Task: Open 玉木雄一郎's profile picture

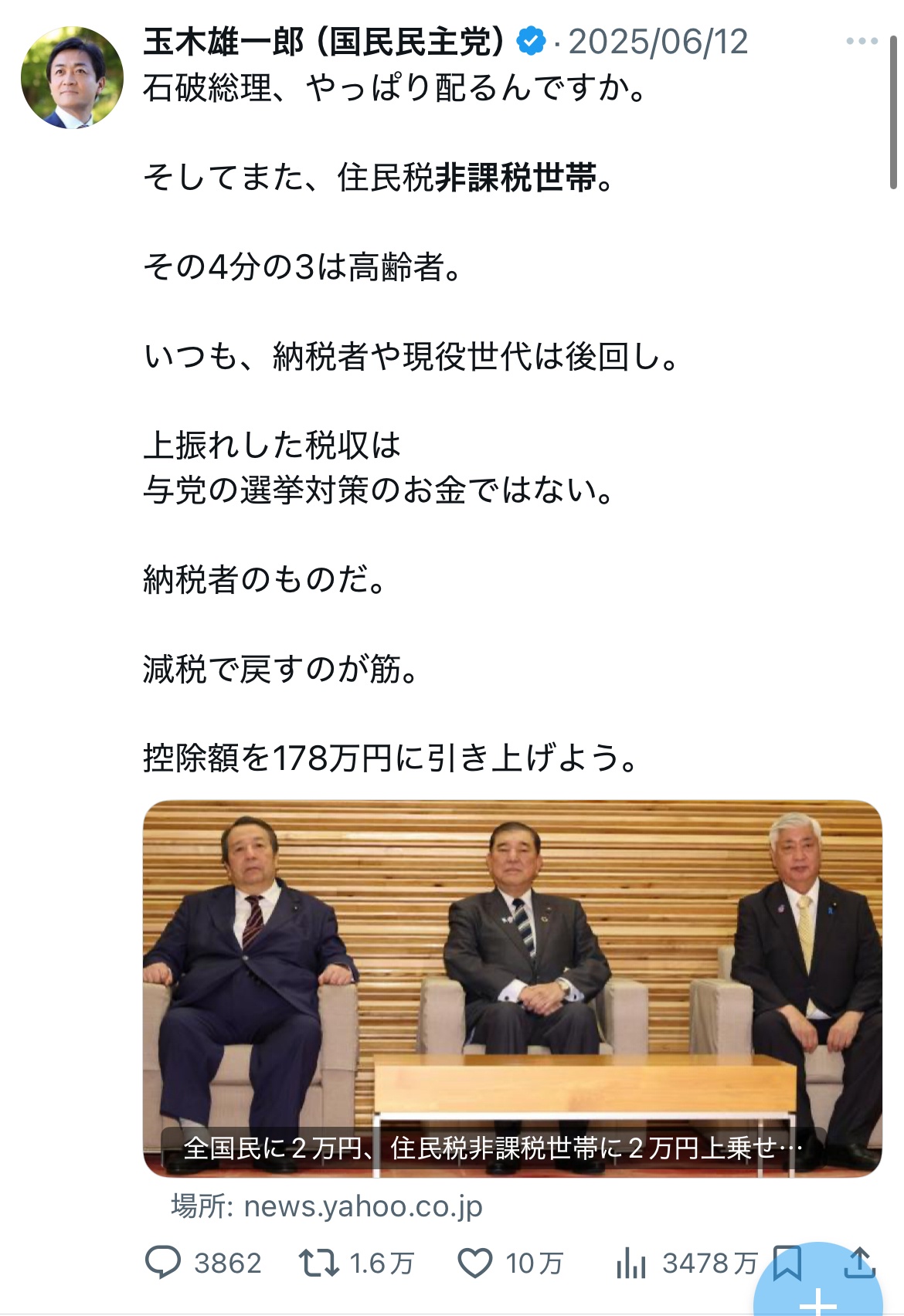Action: [72, 77]
